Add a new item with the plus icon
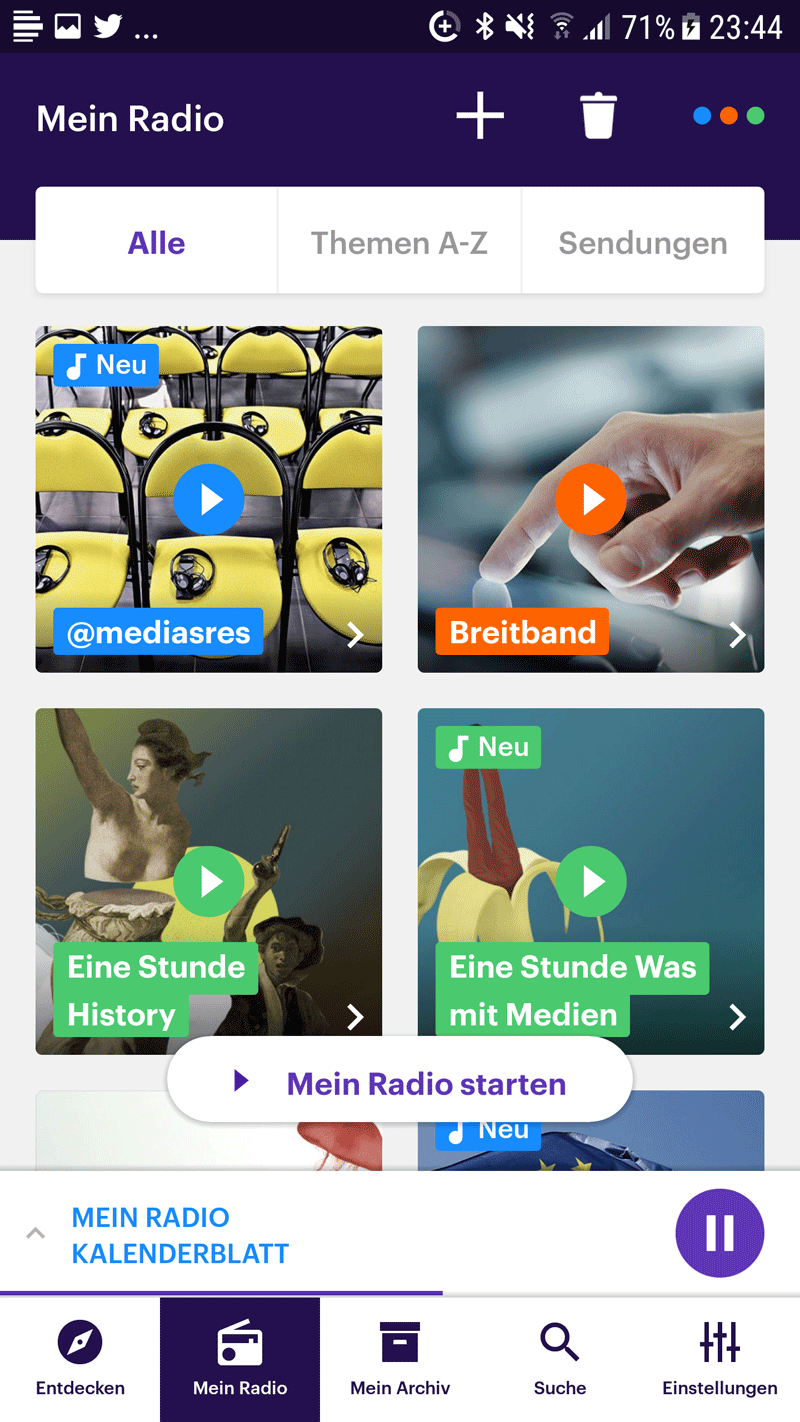 480,116
